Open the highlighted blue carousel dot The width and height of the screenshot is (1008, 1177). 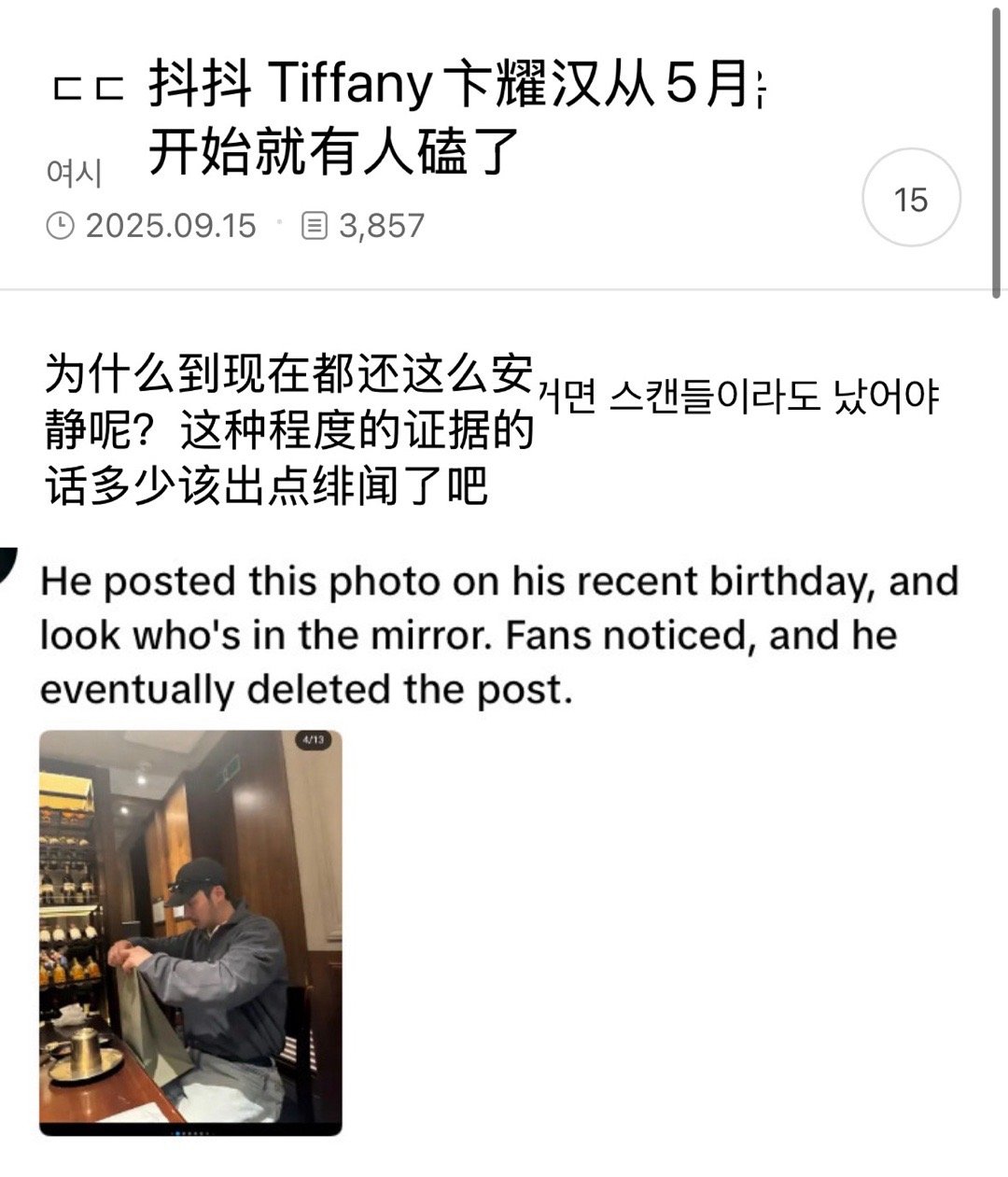(179, 1133)
